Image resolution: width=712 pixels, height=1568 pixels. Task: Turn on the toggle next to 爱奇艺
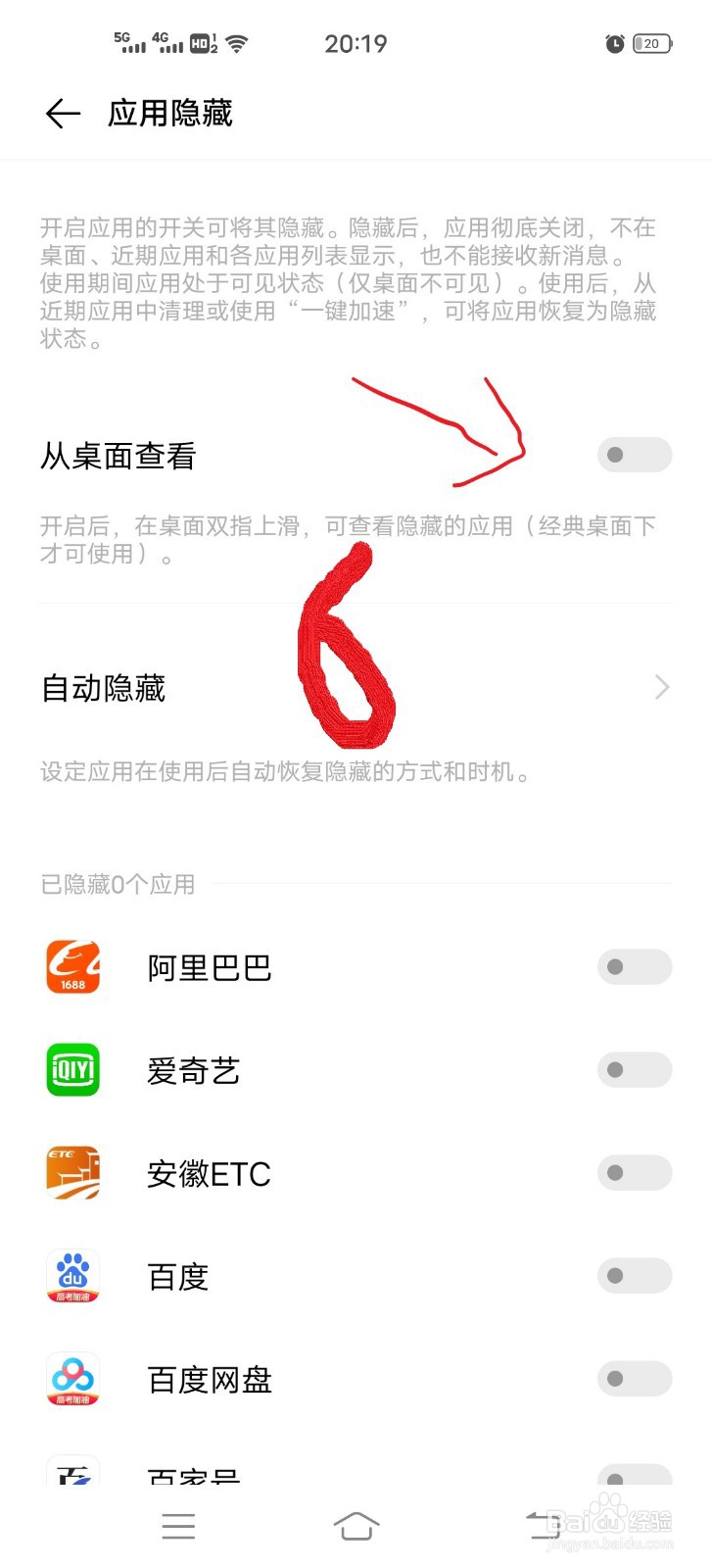pos(634,1069)
